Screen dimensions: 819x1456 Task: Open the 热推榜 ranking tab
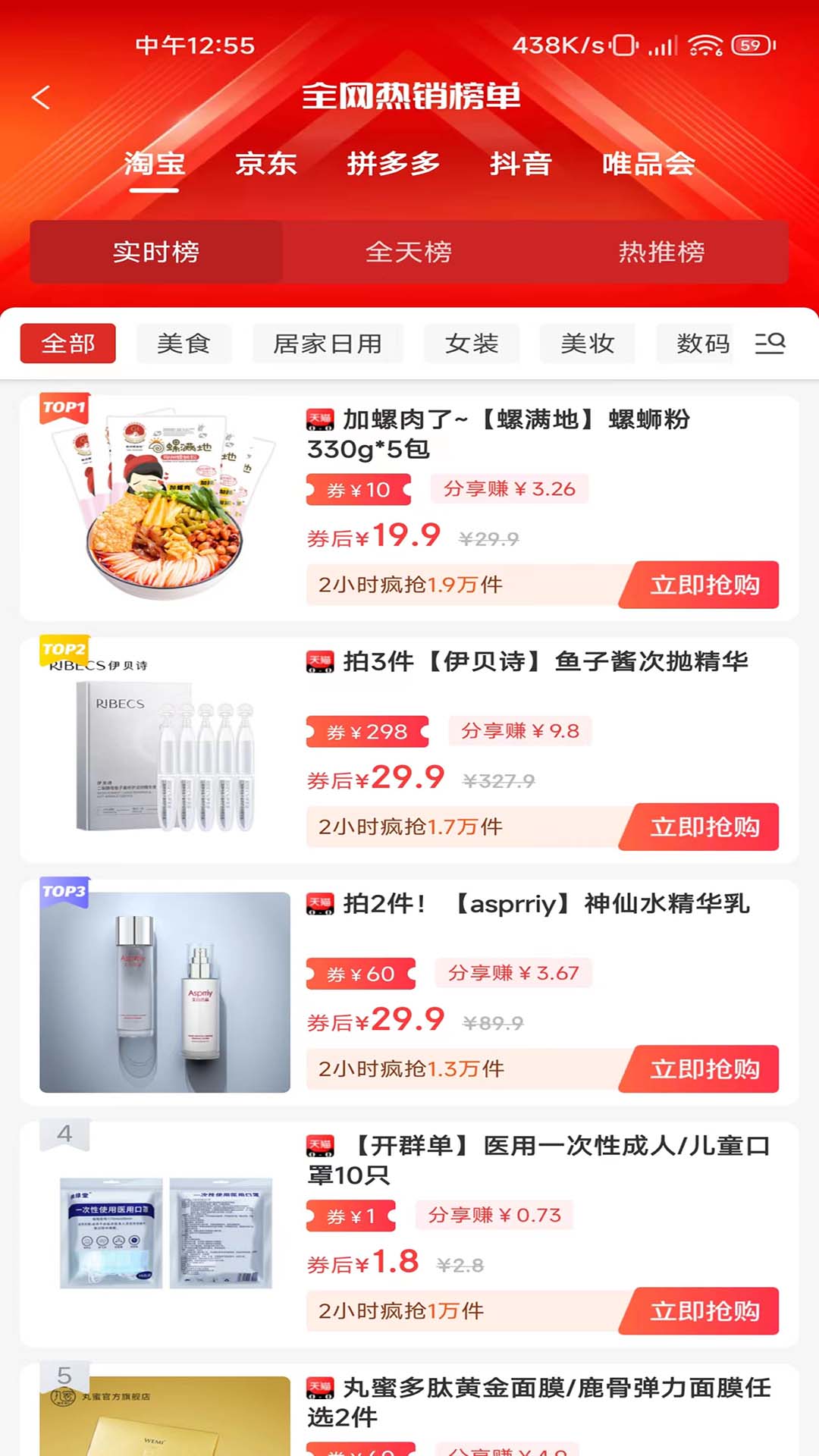(662, 253)
